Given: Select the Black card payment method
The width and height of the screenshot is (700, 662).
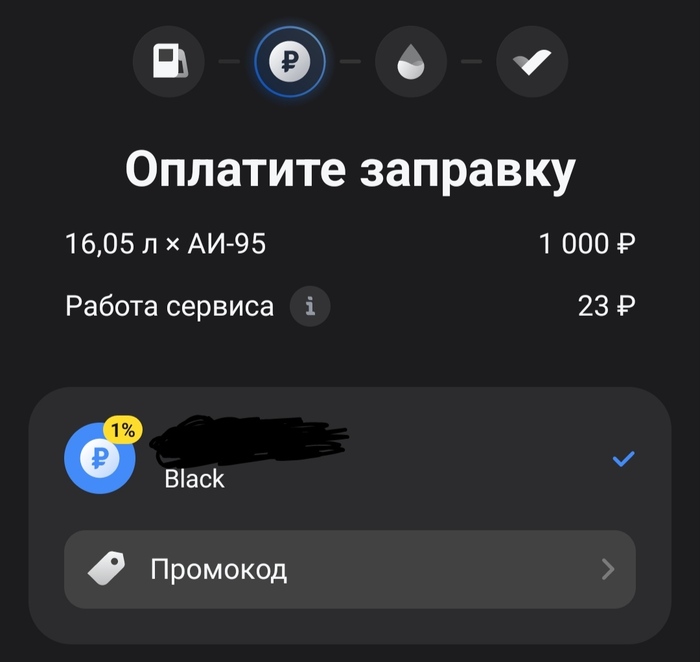Looking at the screenshot, I should tap(349, 459).
